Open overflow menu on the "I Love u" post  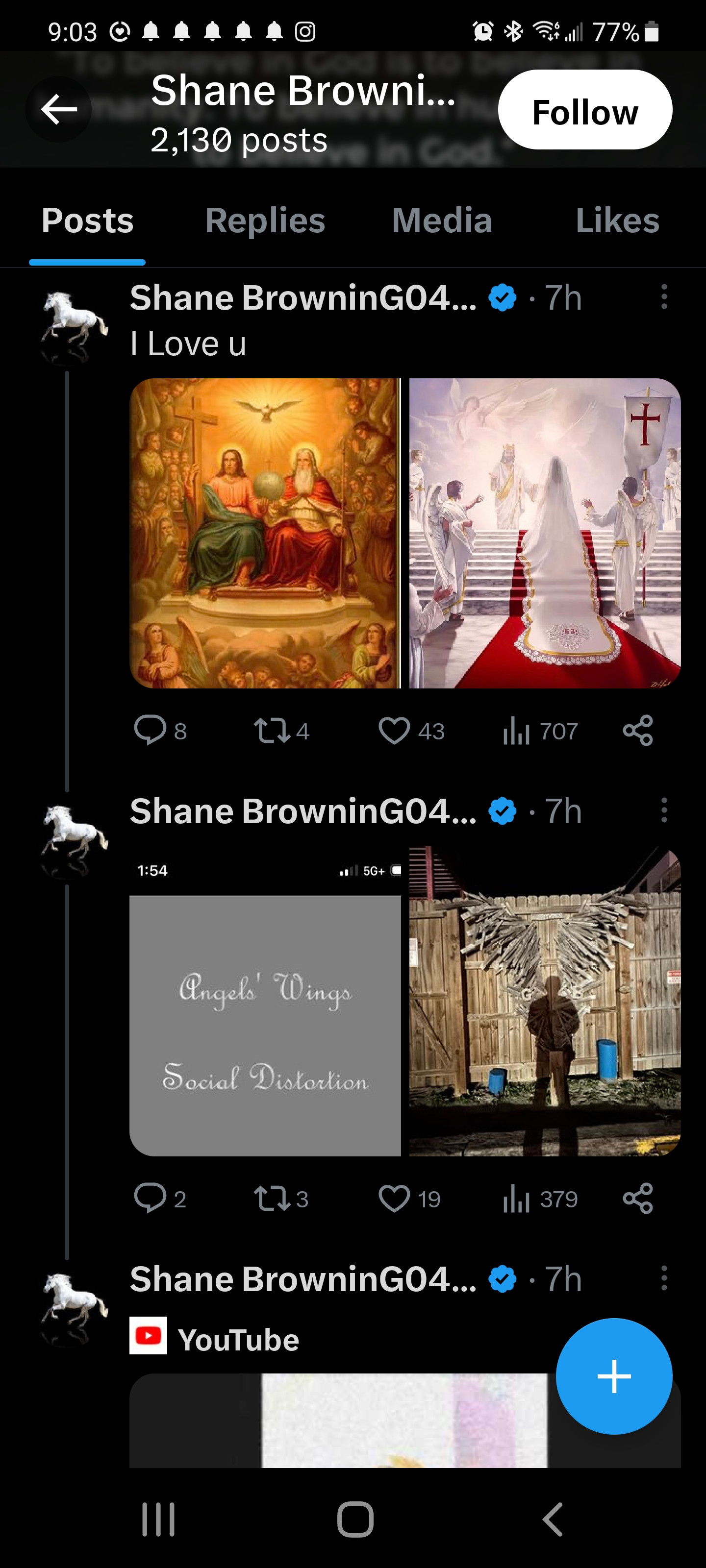tap(664, 297)
